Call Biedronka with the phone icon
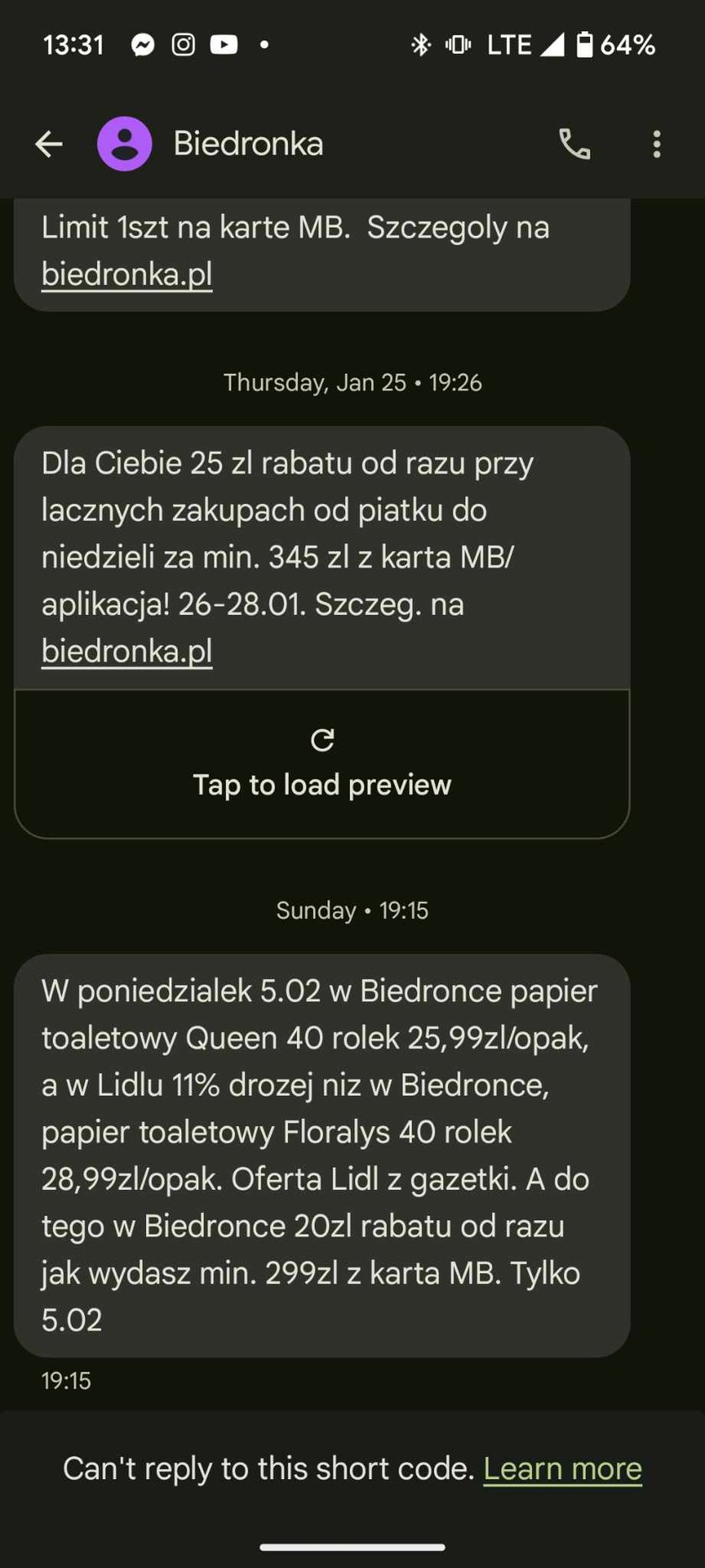This screenshot has width=705, height=1568. click(575, 144)
